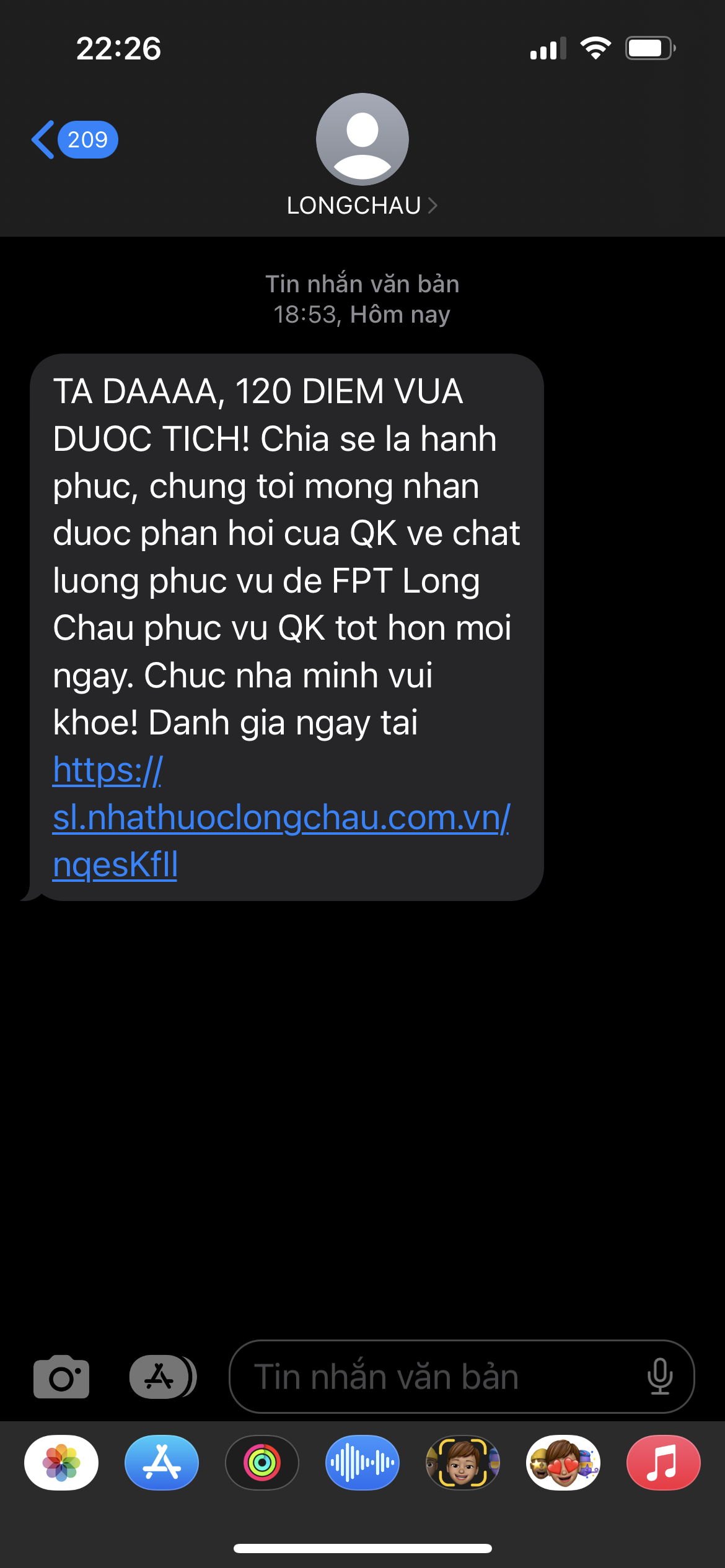Open the Memoji stickers app

click(563, 1463)
